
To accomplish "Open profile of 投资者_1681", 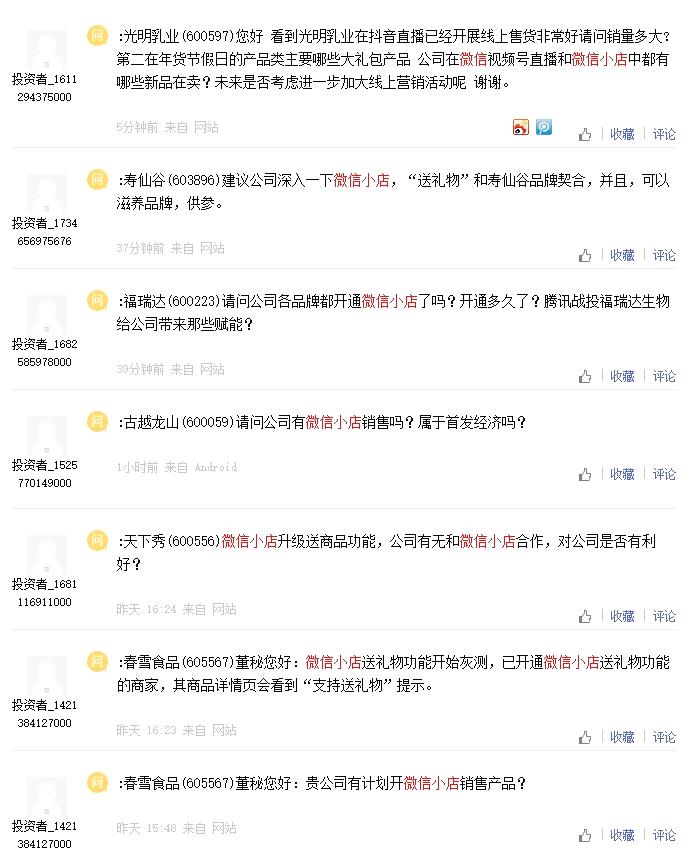I will coord(44,584).
